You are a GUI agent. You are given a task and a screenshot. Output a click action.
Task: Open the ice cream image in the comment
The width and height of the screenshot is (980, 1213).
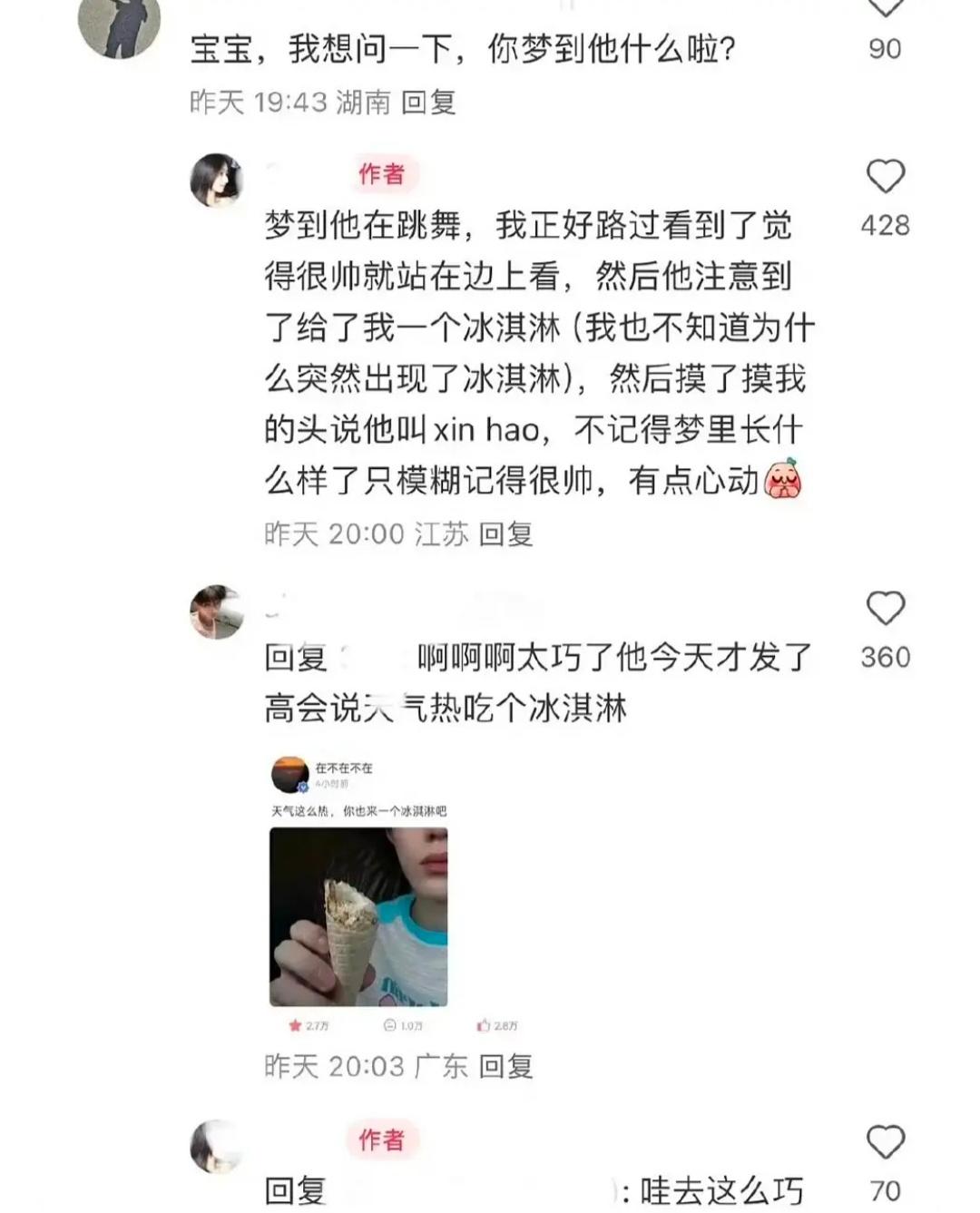pos(359,916)
